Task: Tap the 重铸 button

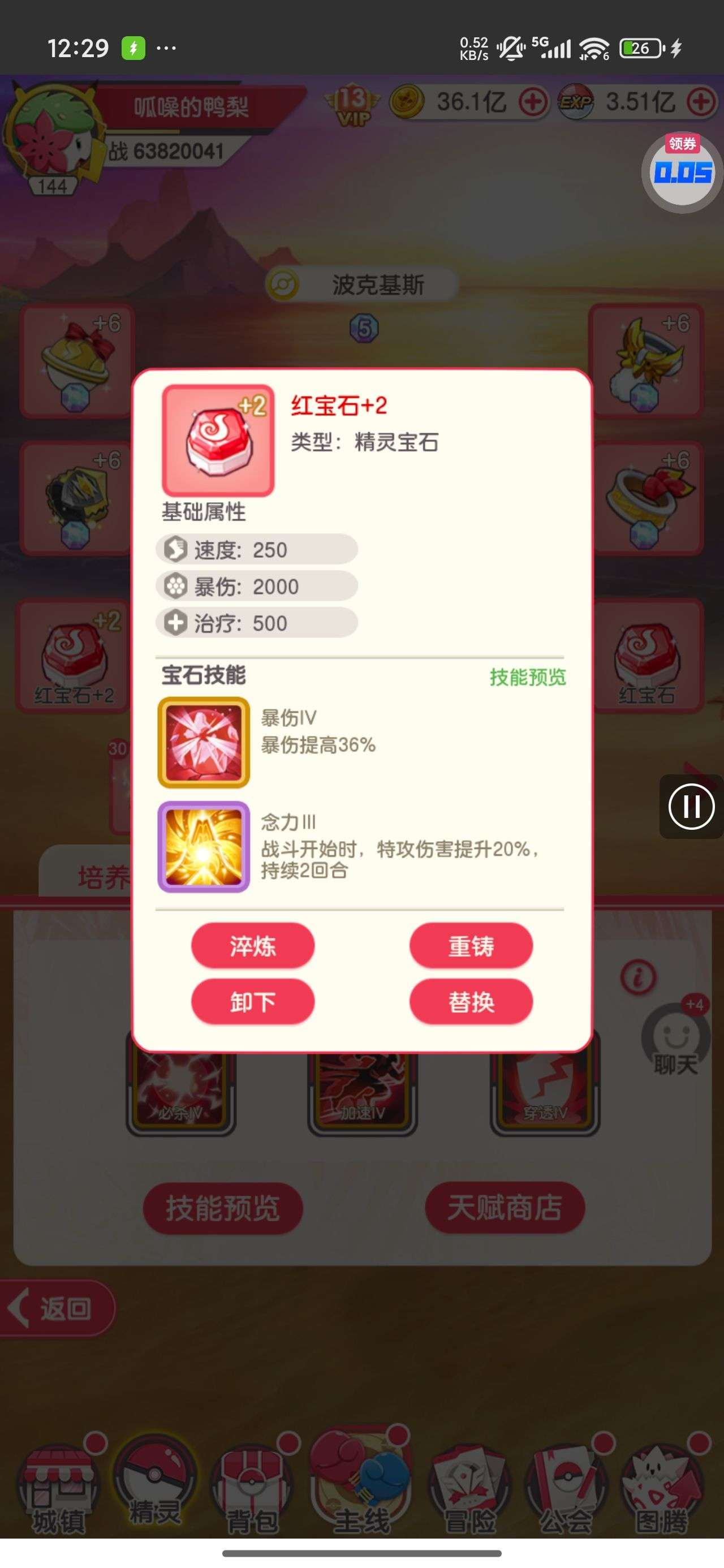Action: 471,945
